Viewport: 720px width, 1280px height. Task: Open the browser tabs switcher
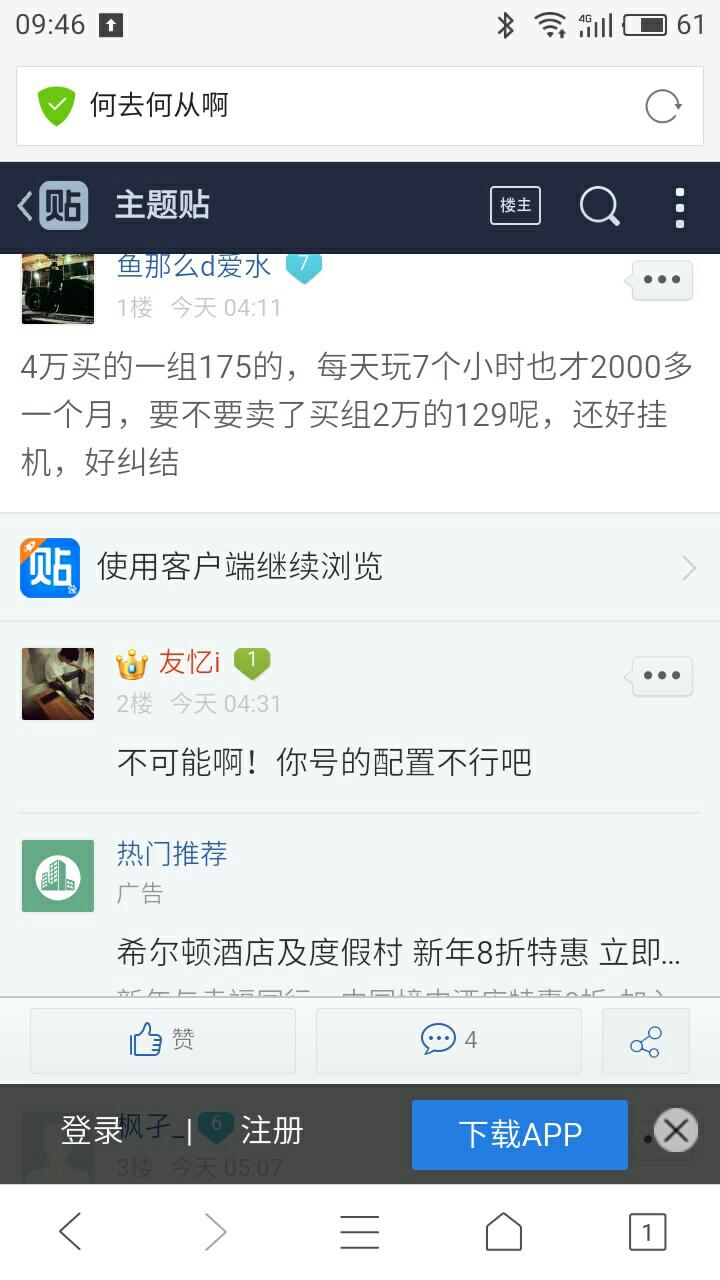coord(647,1232)
